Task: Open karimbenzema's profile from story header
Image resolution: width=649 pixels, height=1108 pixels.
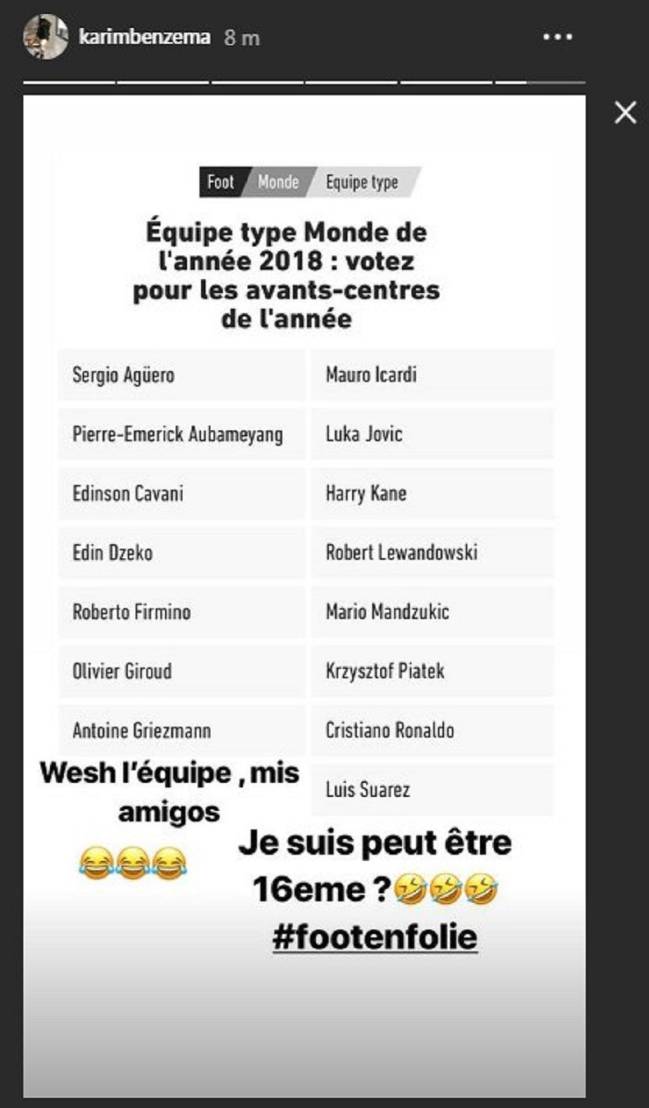Action: (144, 37)
